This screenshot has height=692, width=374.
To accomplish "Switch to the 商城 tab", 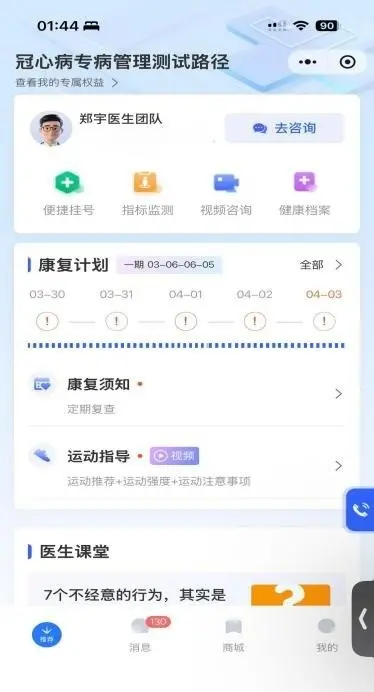I will [x=234, y=635].
